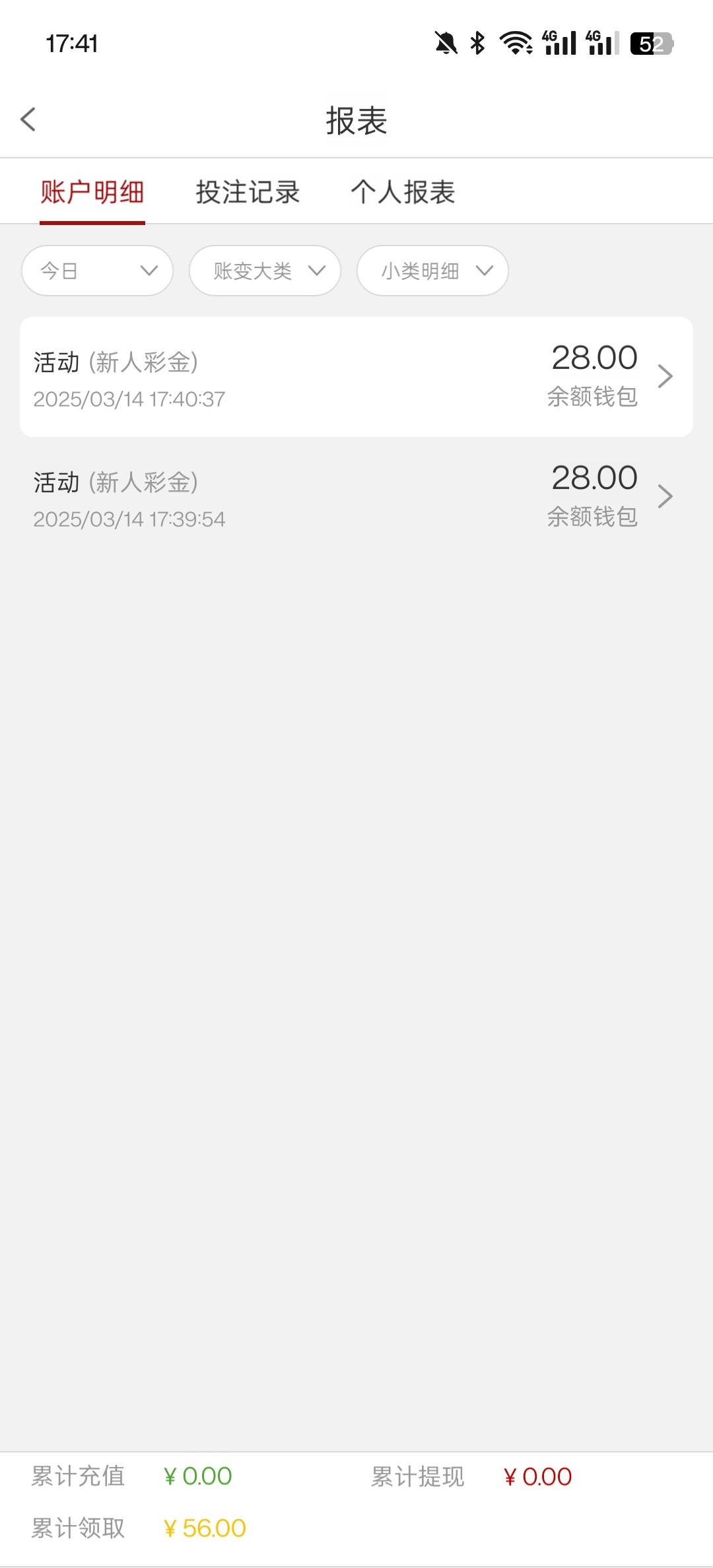Expand the 今日 date dropdown
713x1568 pixels.
pyautogui.click(x=98, y=271)
